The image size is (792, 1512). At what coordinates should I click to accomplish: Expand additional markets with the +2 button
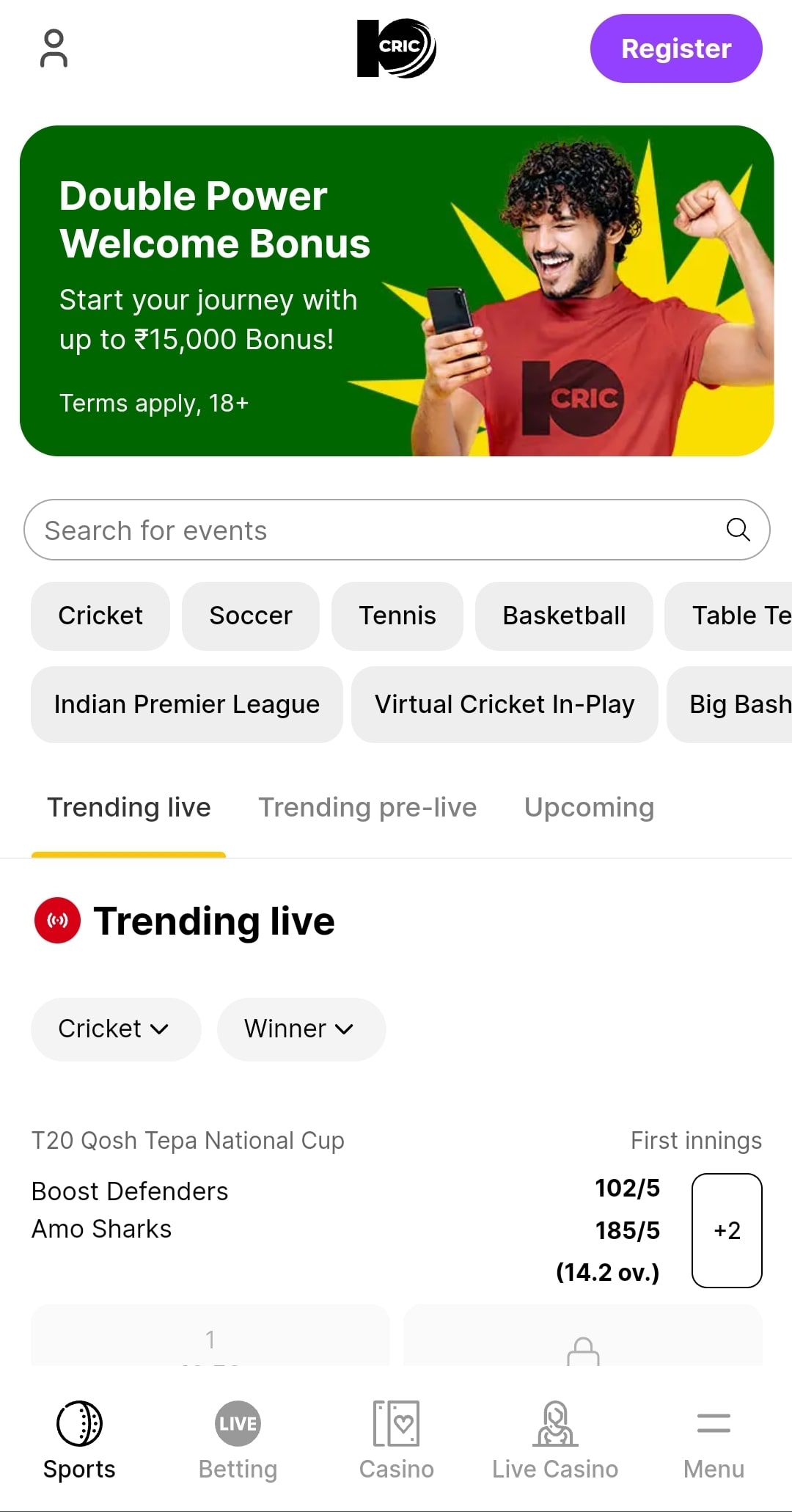click(726, 1230)
